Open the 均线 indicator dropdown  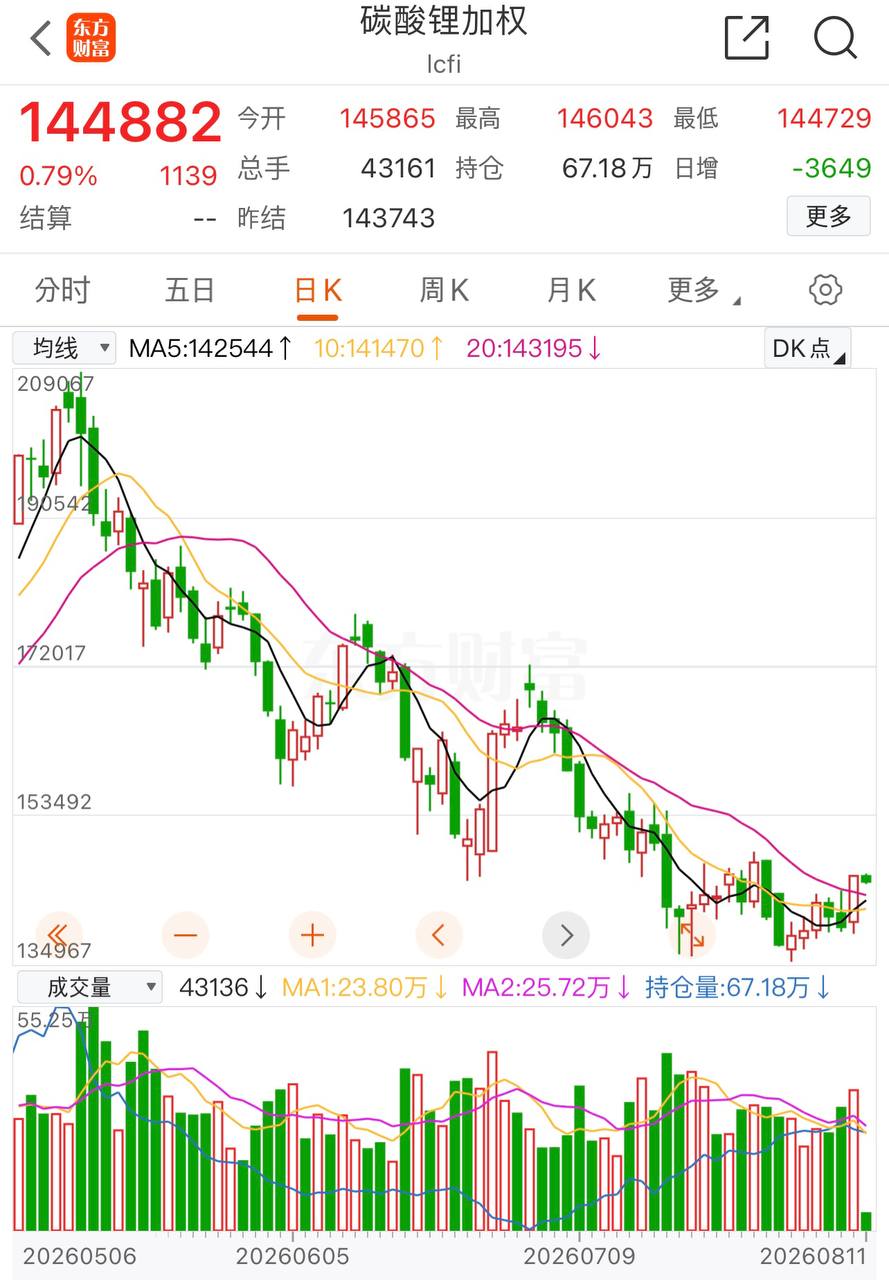(x=64, y=348)
